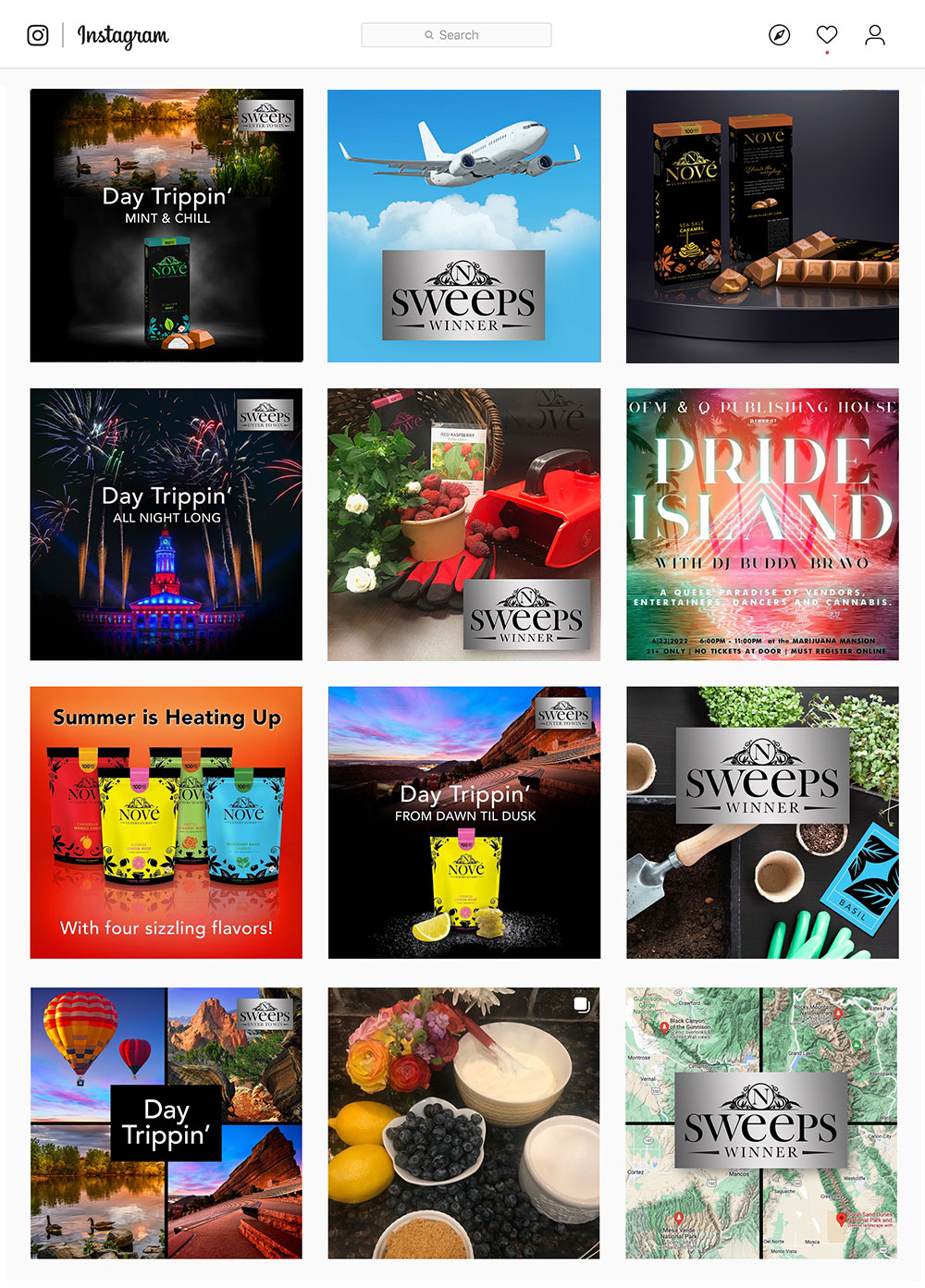Screen dimensions: 925x1288
Task: View the Summer is Heating Up post
Action: pos(166,822)
